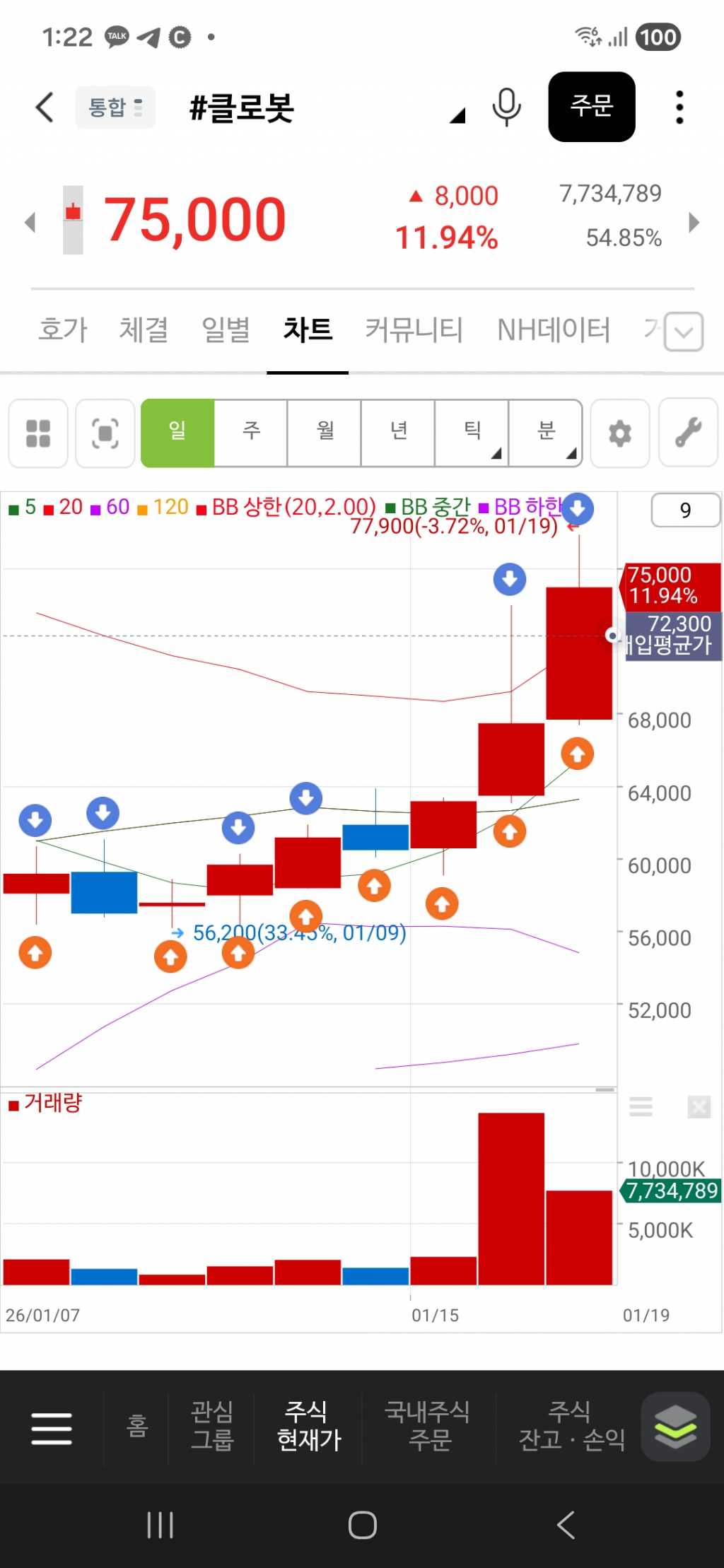Go back using the top-left arrow

[45, 107]
